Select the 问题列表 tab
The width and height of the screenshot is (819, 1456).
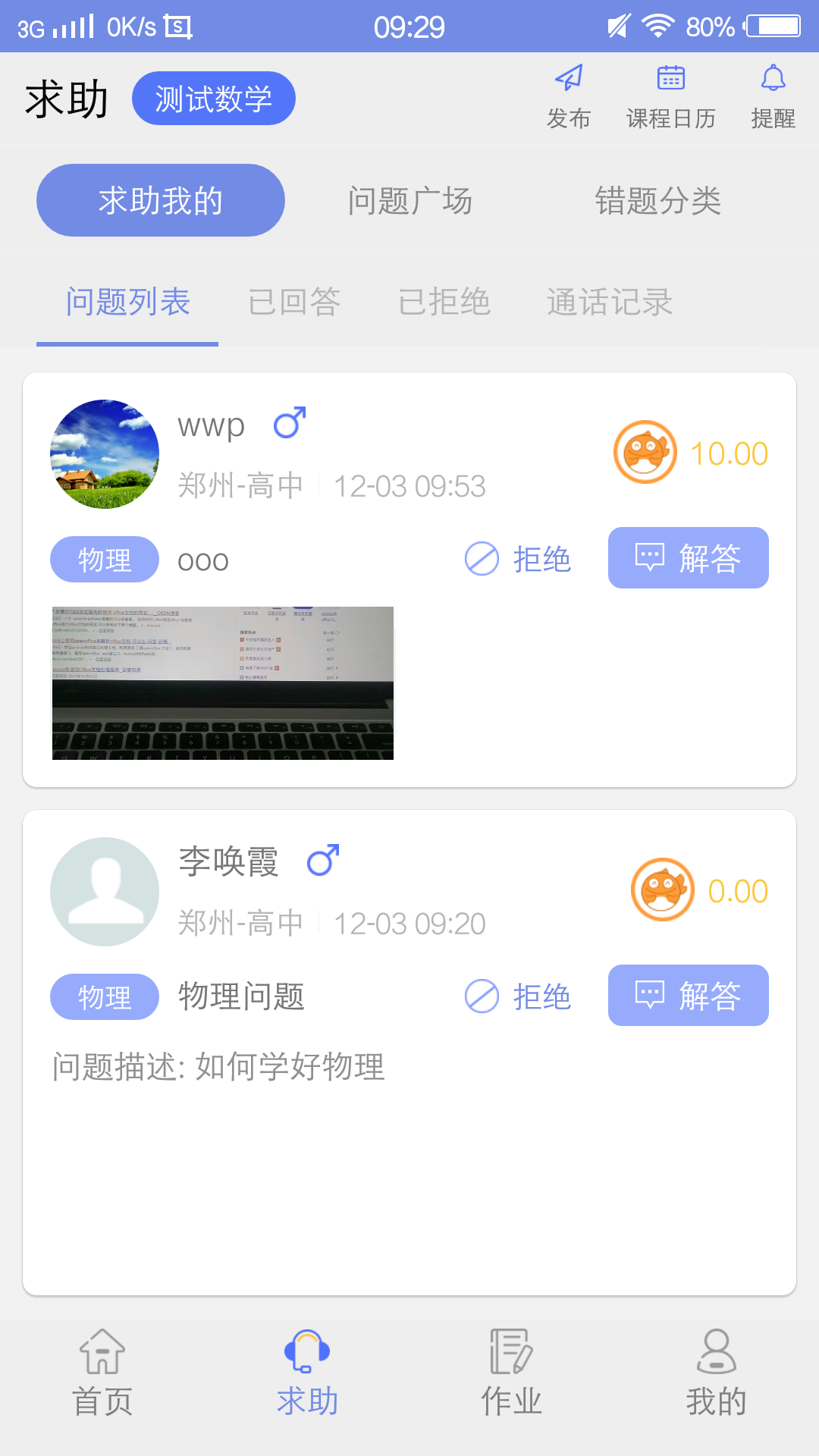pos(127,302)
